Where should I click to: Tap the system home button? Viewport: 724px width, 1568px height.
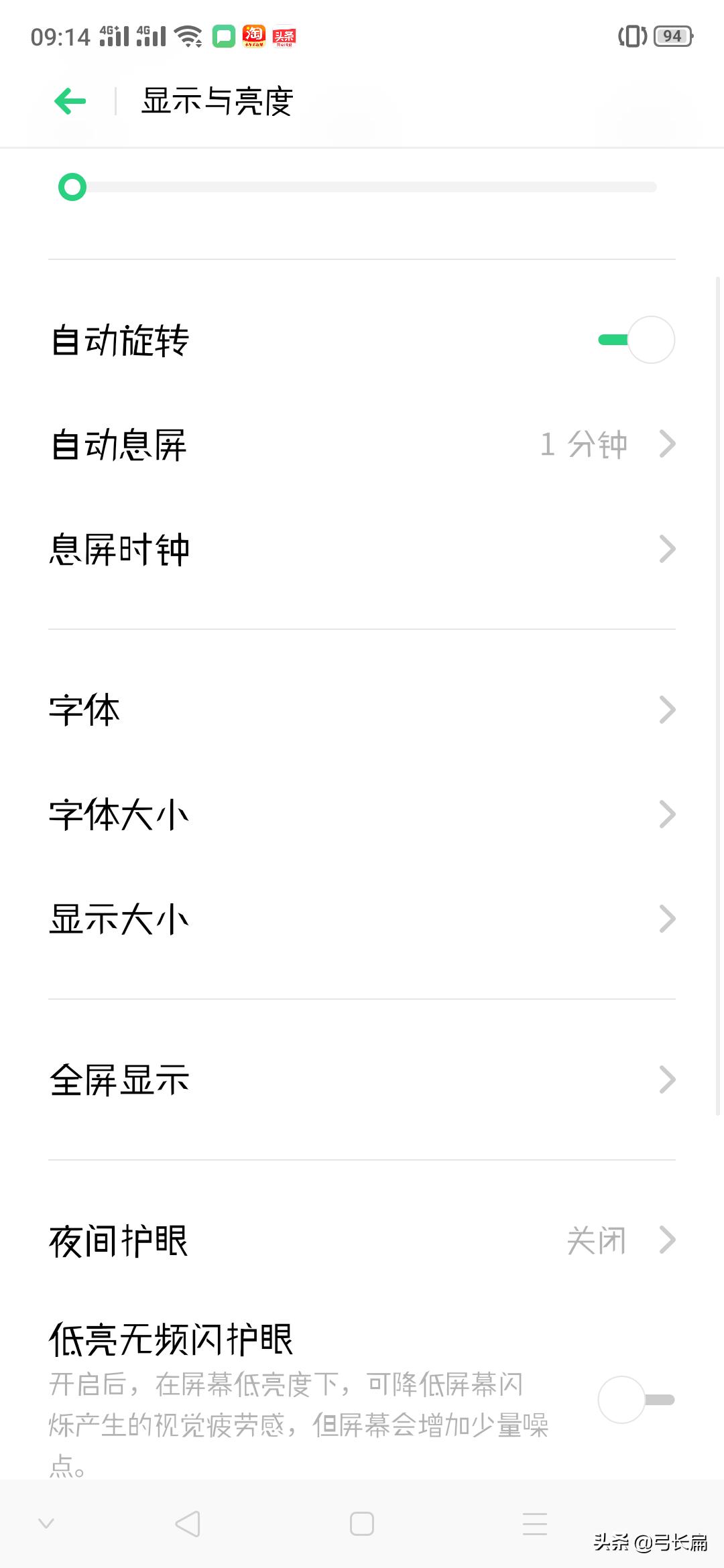[x=362, y=1524]
